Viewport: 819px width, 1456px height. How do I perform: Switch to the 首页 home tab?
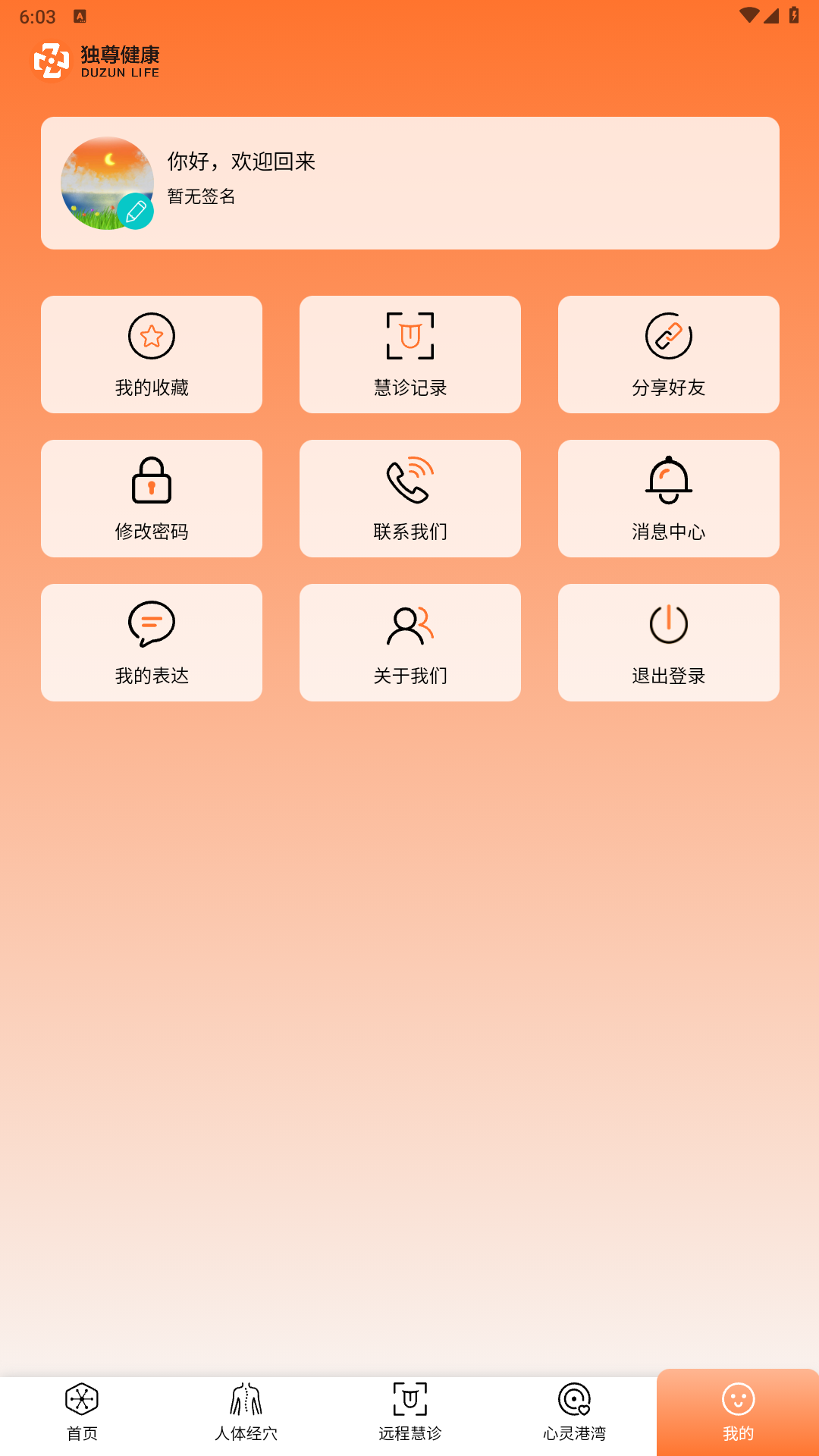tap(82, 1412)
